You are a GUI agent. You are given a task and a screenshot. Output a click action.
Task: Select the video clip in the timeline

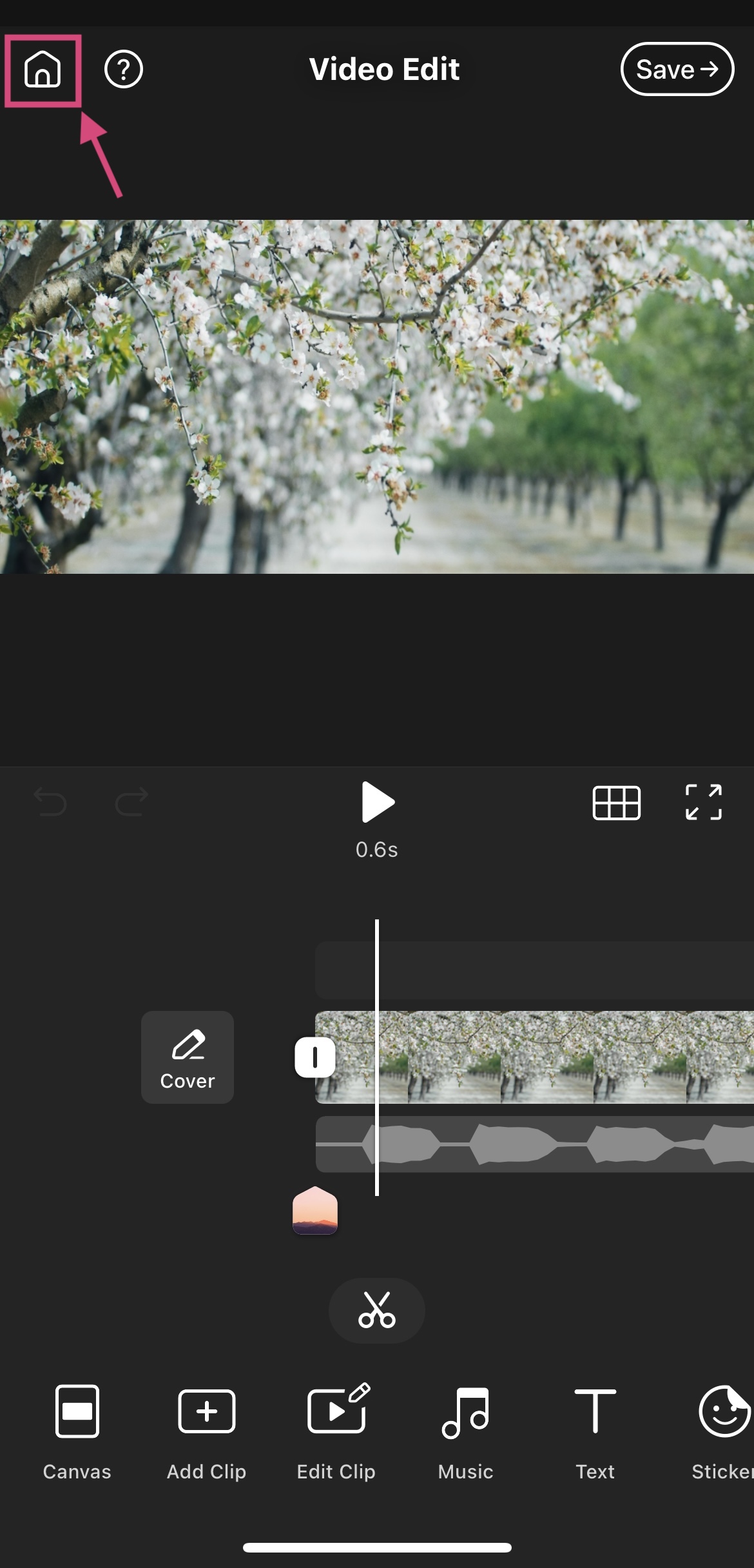[x=548, y=1057]
